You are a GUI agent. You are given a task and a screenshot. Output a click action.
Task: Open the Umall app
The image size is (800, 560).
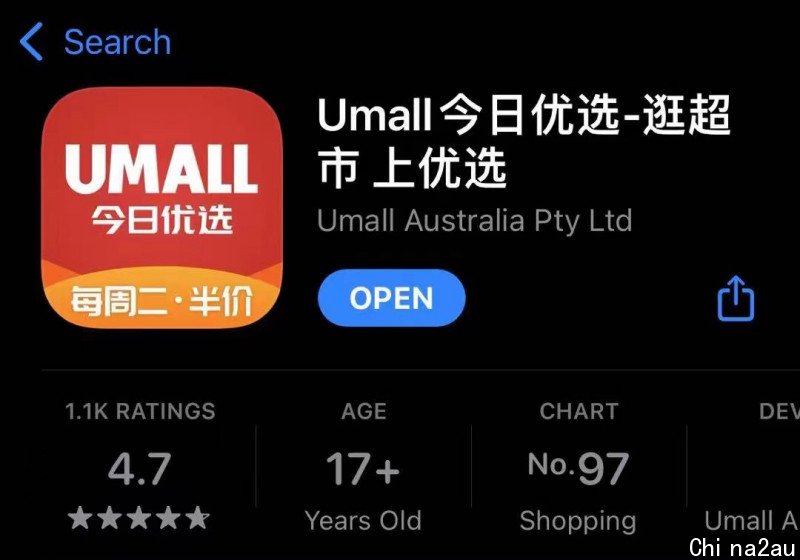(x=391, y=298)
